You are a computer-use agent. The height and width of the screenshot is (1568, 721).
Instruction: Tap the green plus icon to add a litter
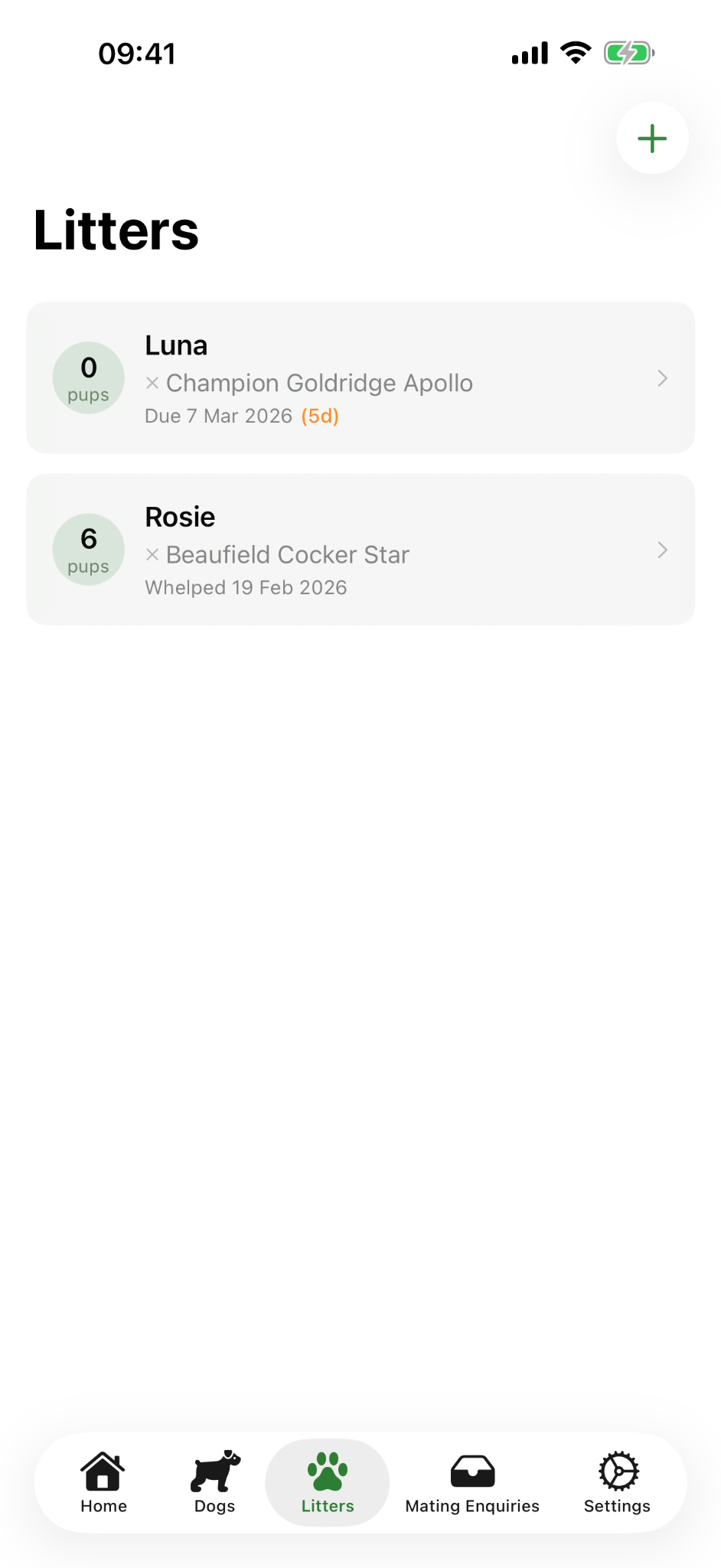(651, 138)
